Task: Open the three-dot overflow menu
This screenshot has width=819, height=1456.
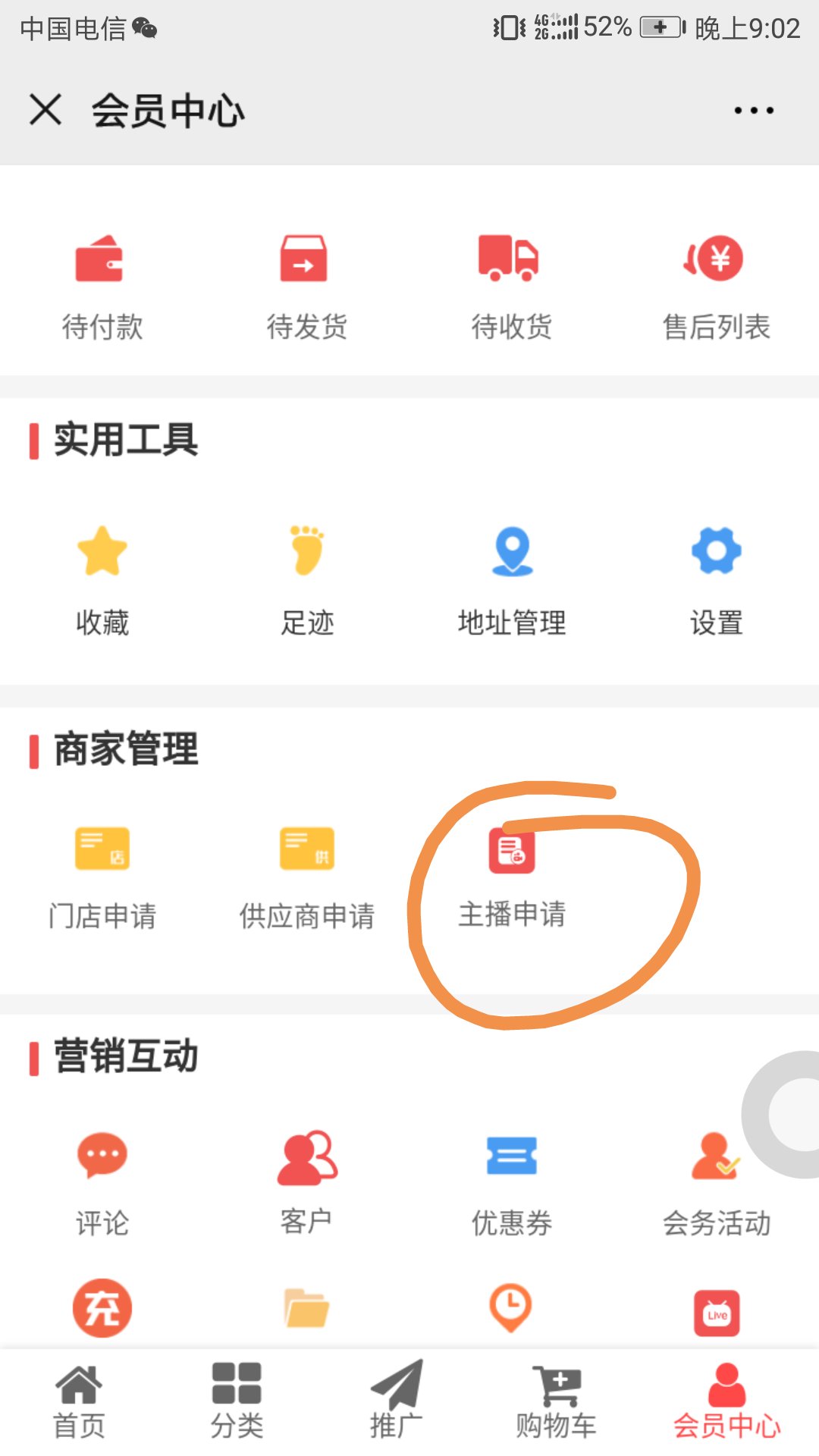Action: click(754, 111)
